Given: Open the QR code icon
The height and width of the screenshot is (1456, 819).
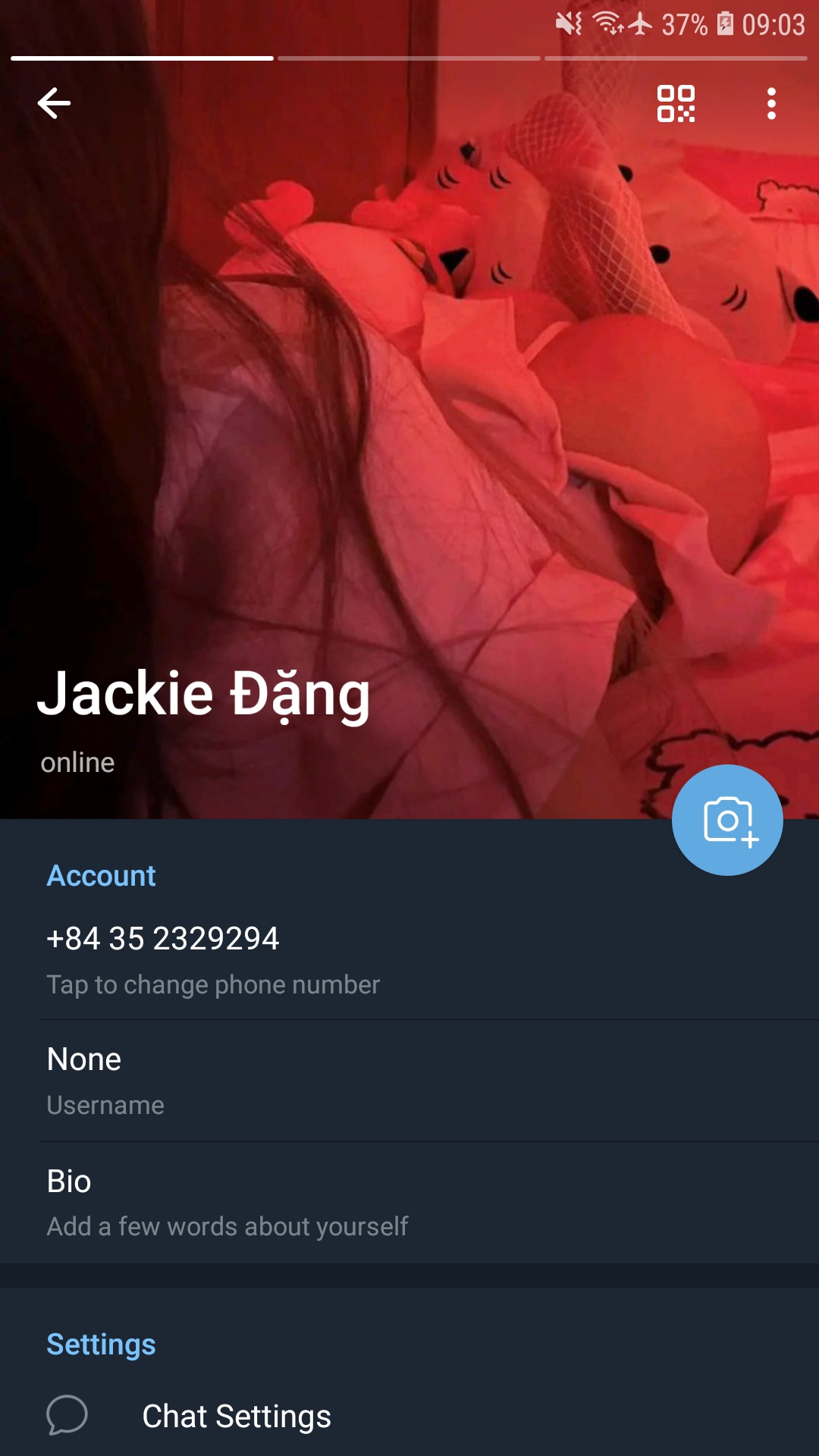Looking at the screenshot, I should click(x=676, y=103).
